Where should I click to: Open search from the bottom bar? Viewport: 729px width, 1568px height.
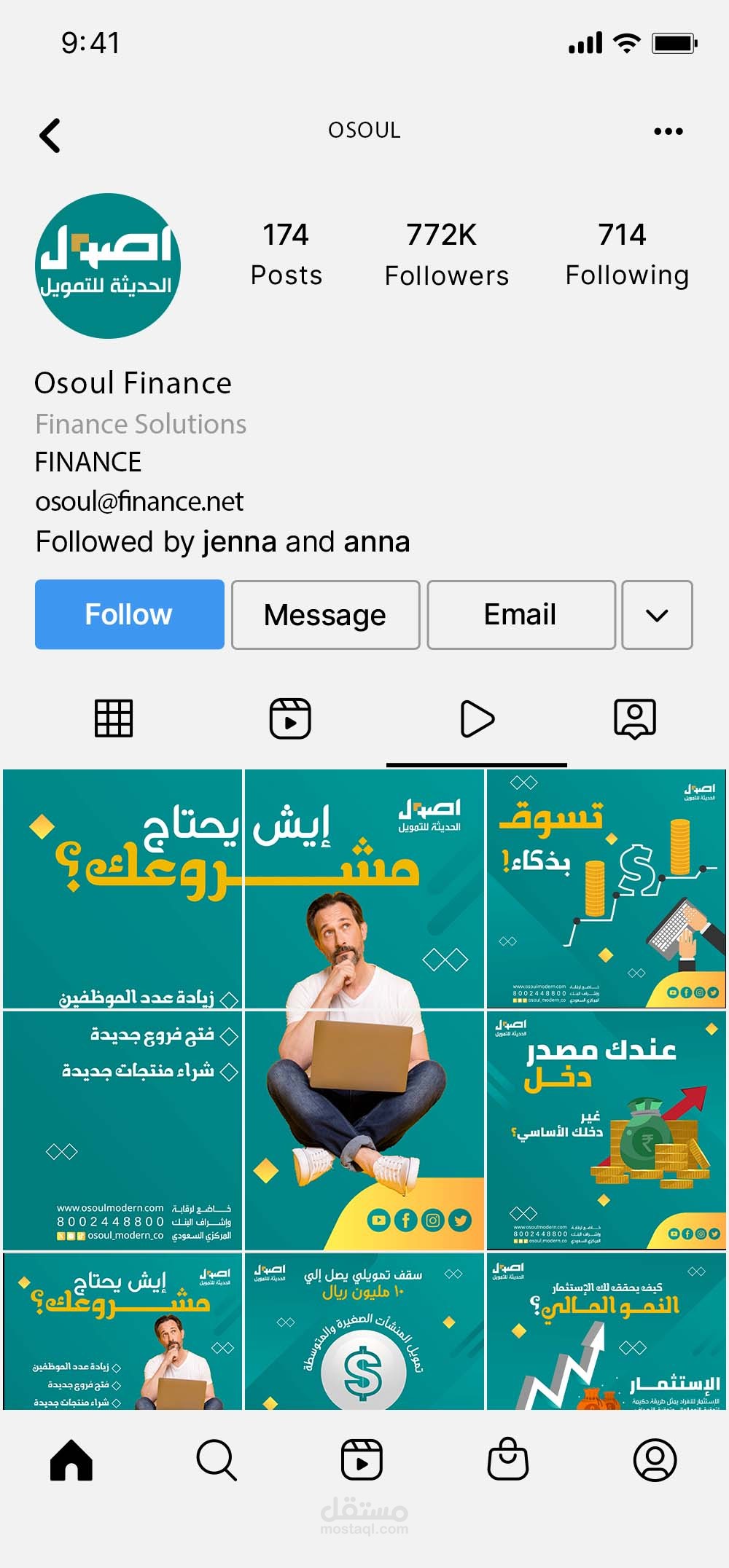click(x=217, y=1460)
